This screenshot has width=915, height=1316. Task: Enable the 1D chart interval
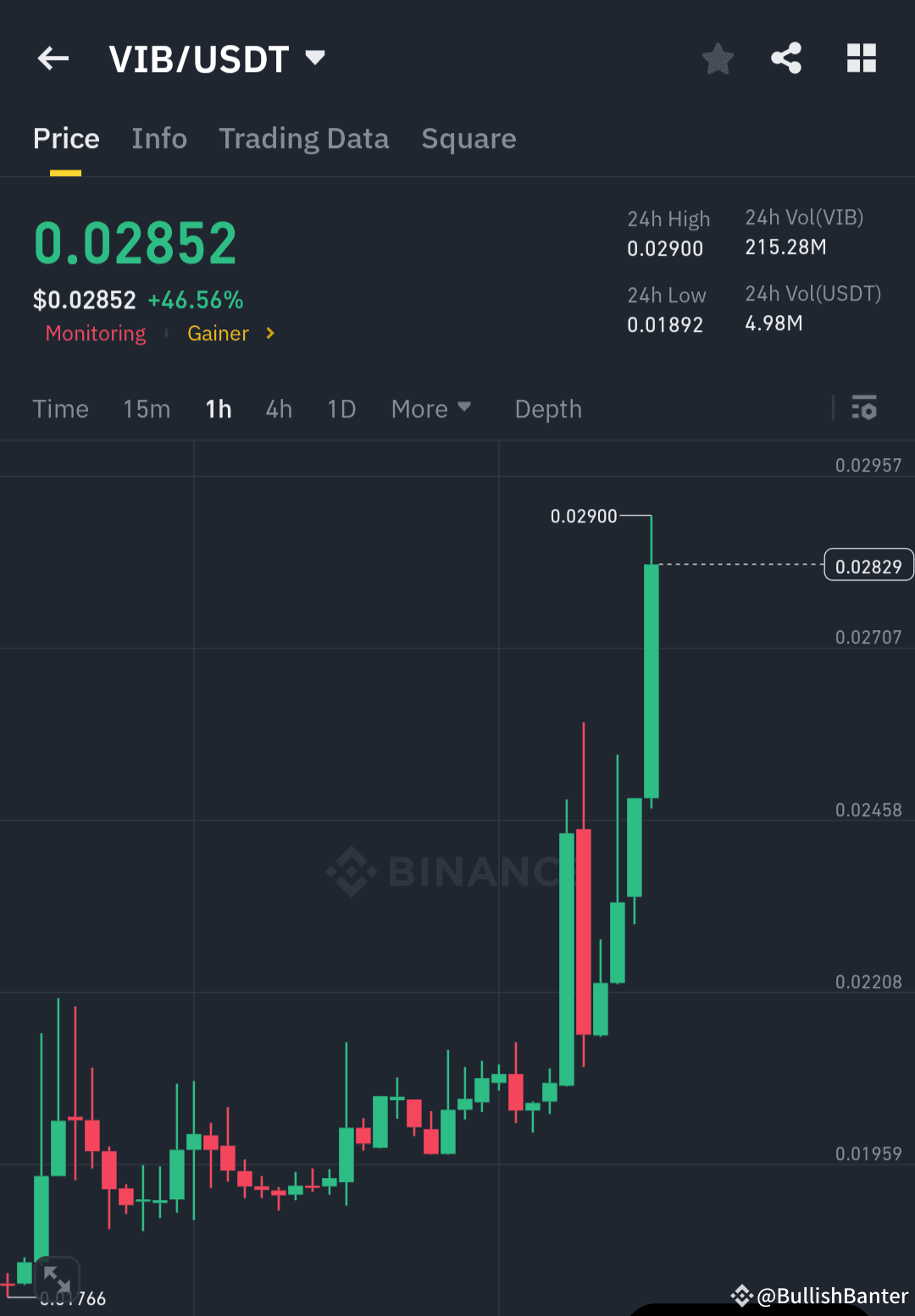tap(341, 408)
